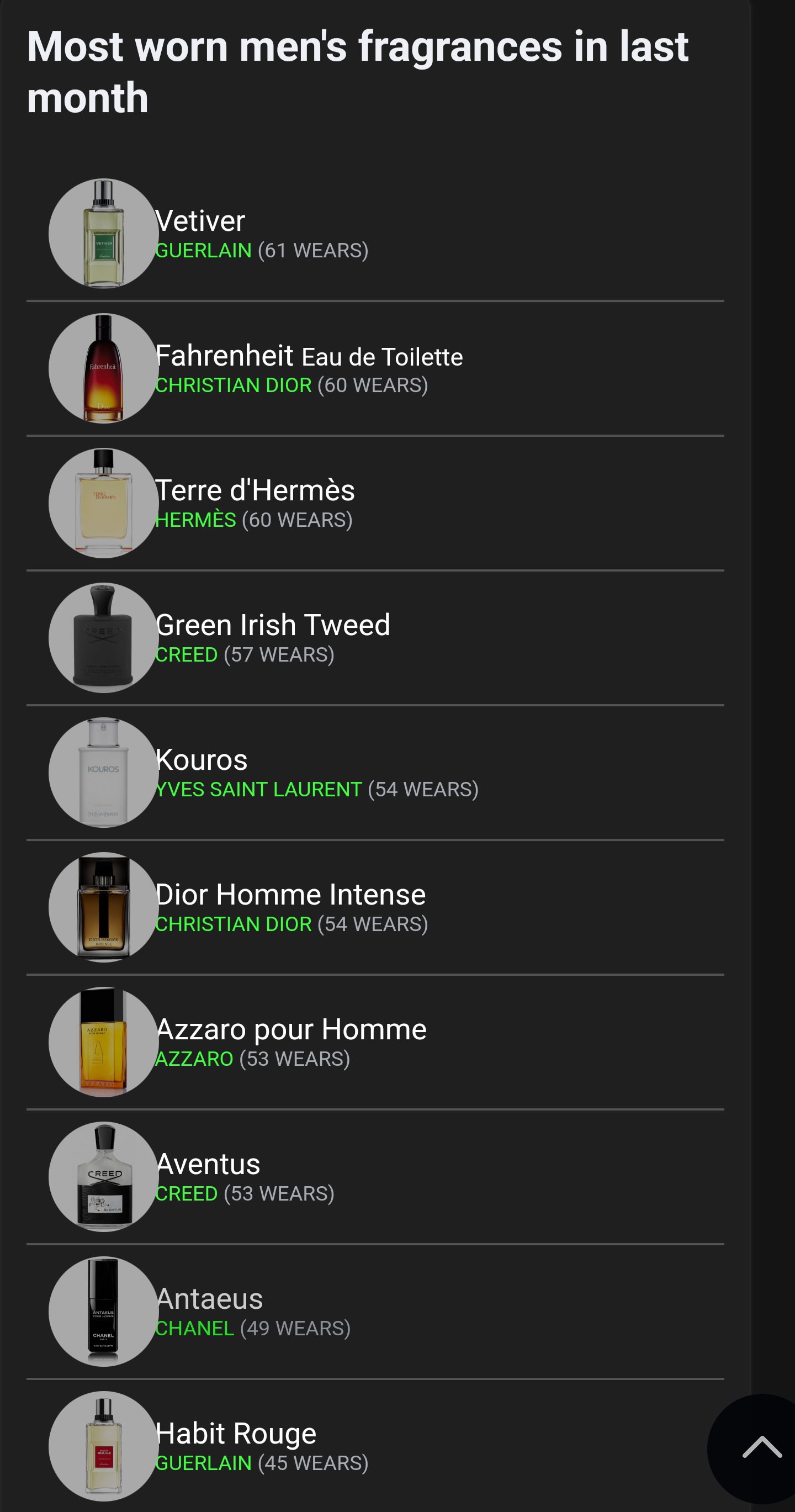Select Antaeus by Chanel
Image resolution: width=795 pixels, height=1512 pixels.
pyautogui.click(x=209, y=1299)
